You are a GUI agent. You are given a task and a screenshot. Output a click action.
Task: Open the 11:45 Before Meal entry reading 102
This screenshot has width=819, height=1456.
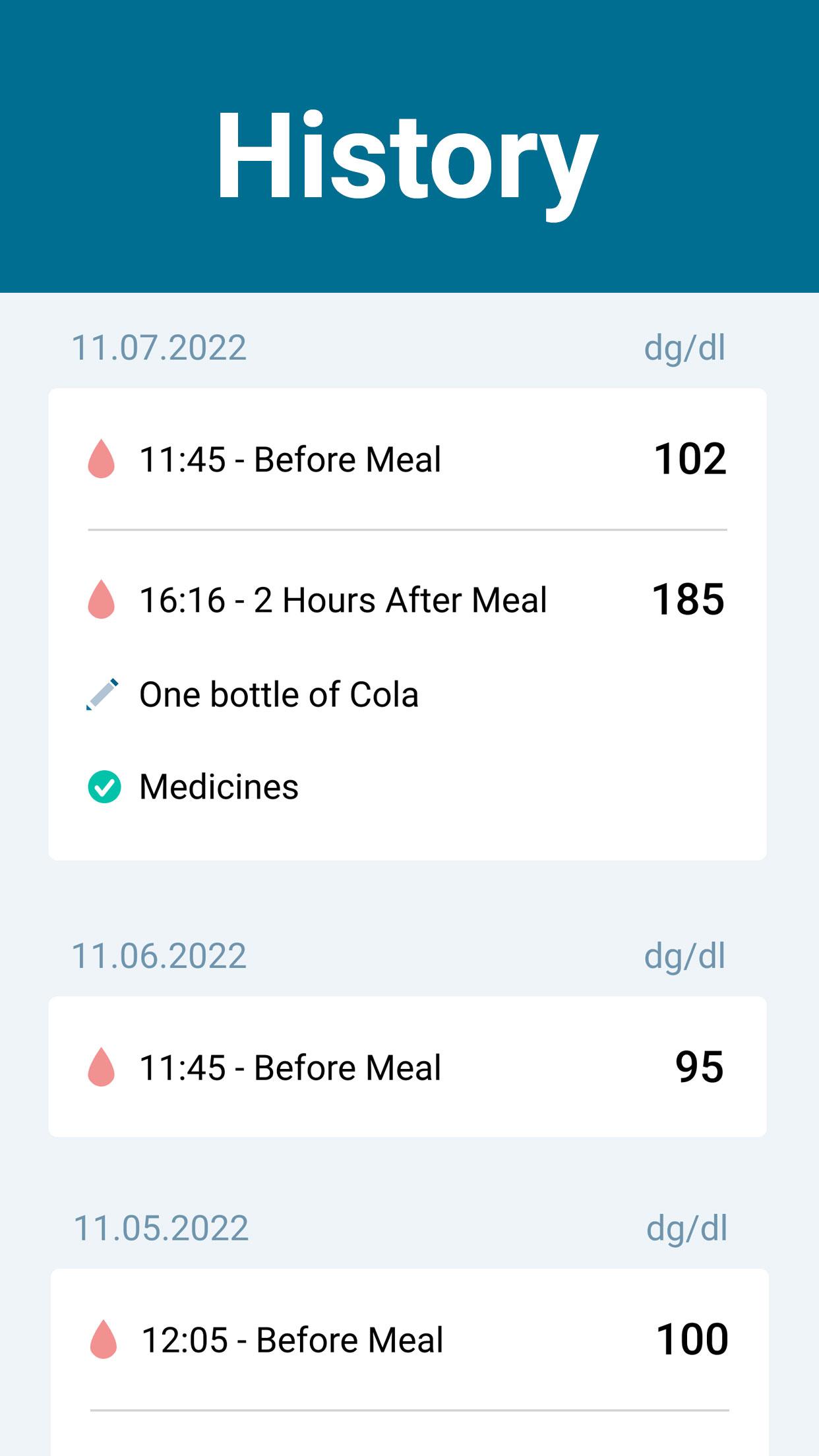(x=408, y=459)
